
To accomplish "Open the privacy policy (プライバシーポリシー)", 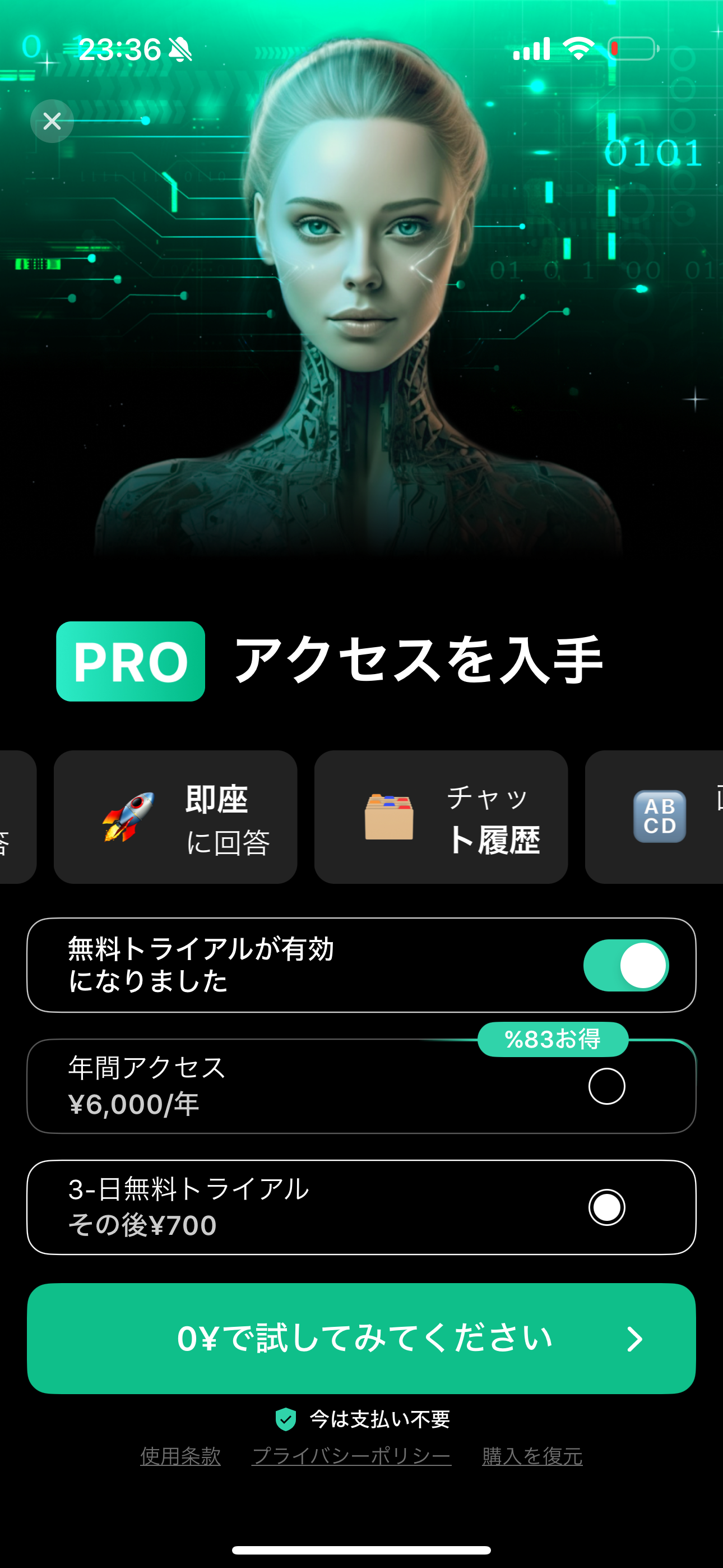I will 352,1456.
